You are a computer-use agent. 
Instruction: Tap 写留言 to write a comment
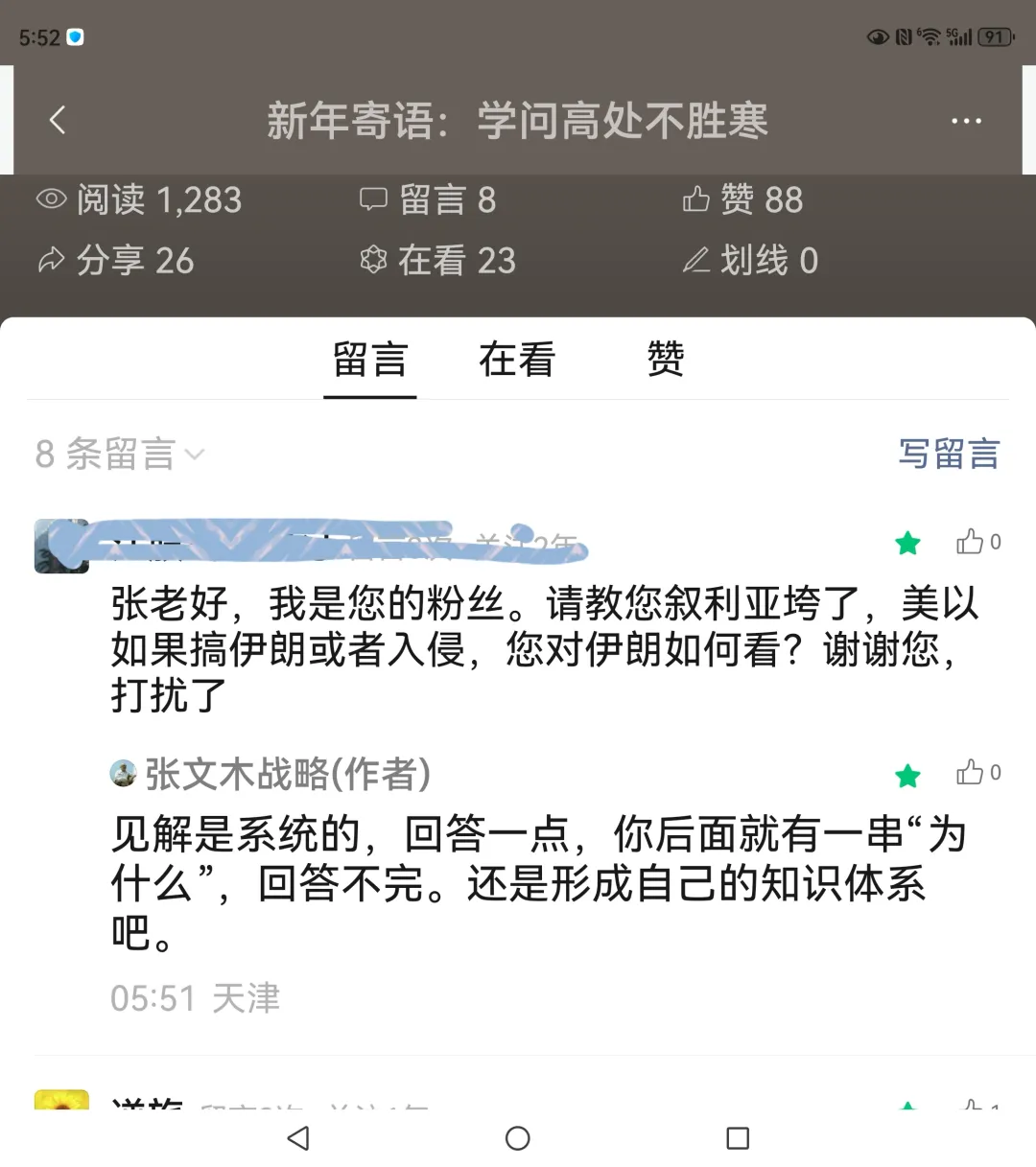[948, 454]
